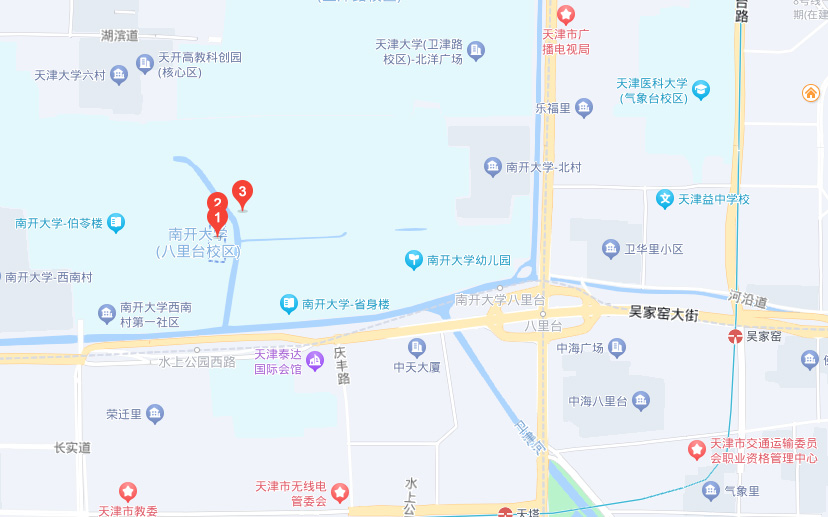Open the 中天大厦 building marker

[417, 347]
